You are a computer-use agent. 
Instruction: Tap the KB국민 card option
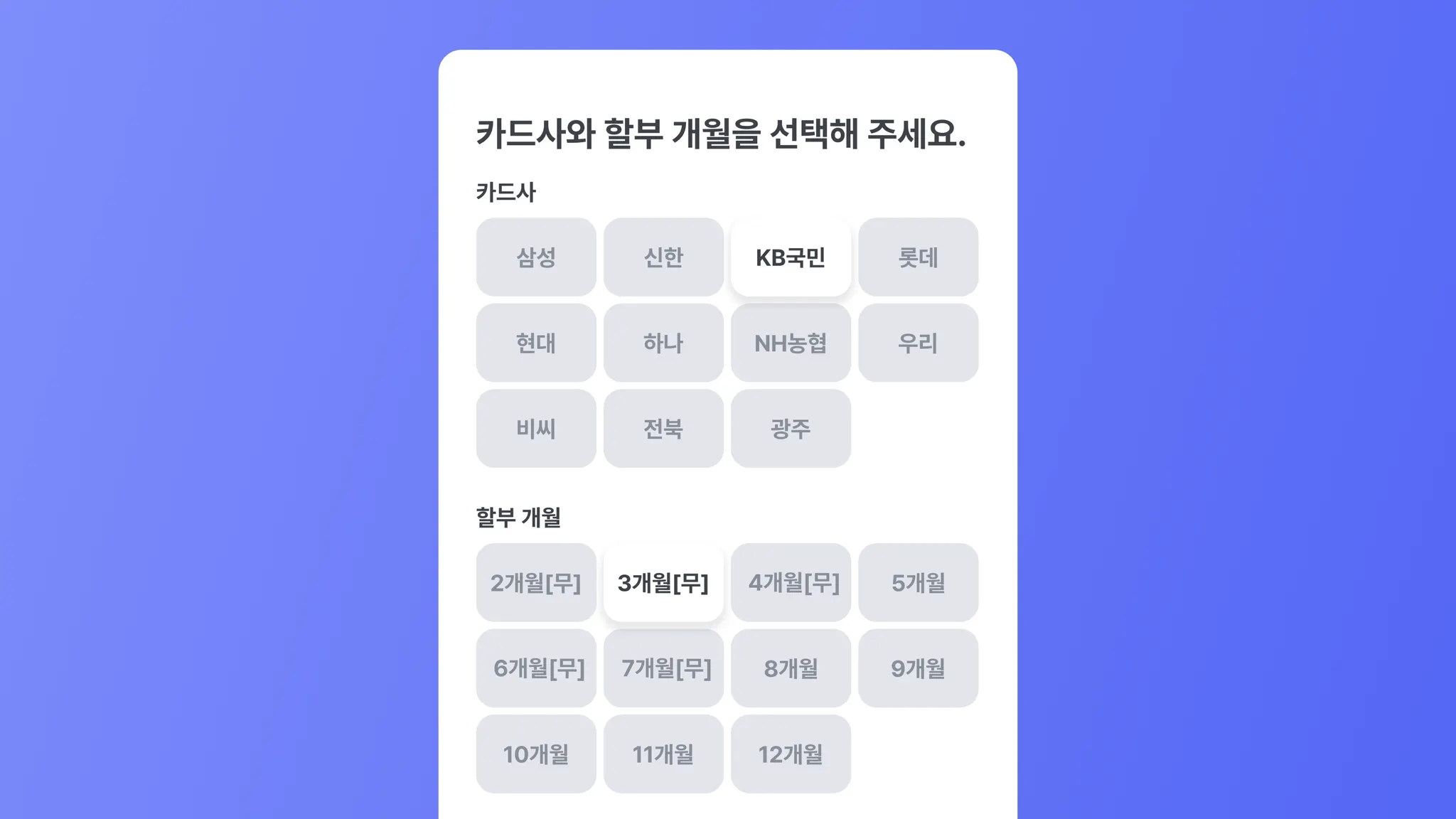pos(791,257)
